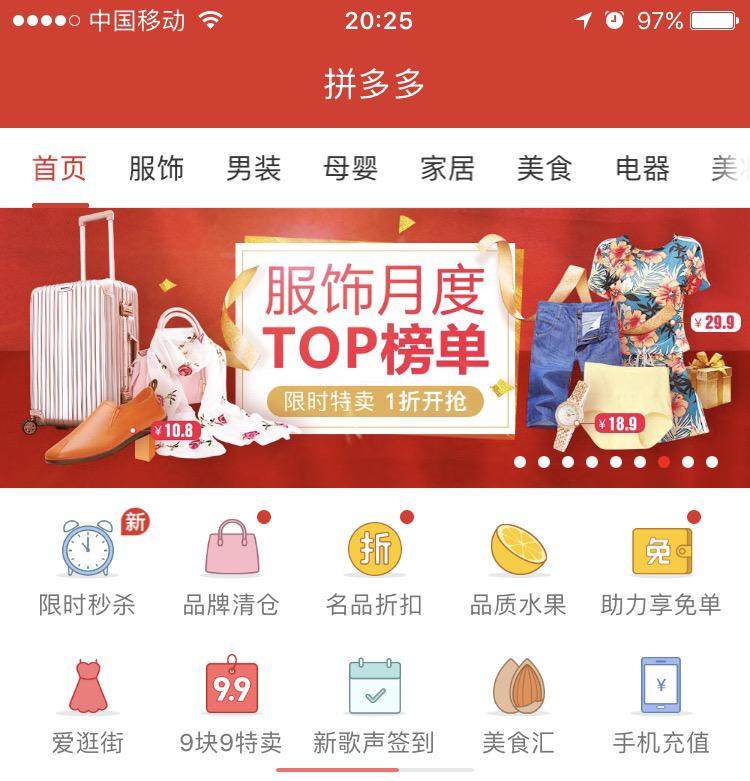
Task: Switch to the 家居 tab
Action: [447, 169]
